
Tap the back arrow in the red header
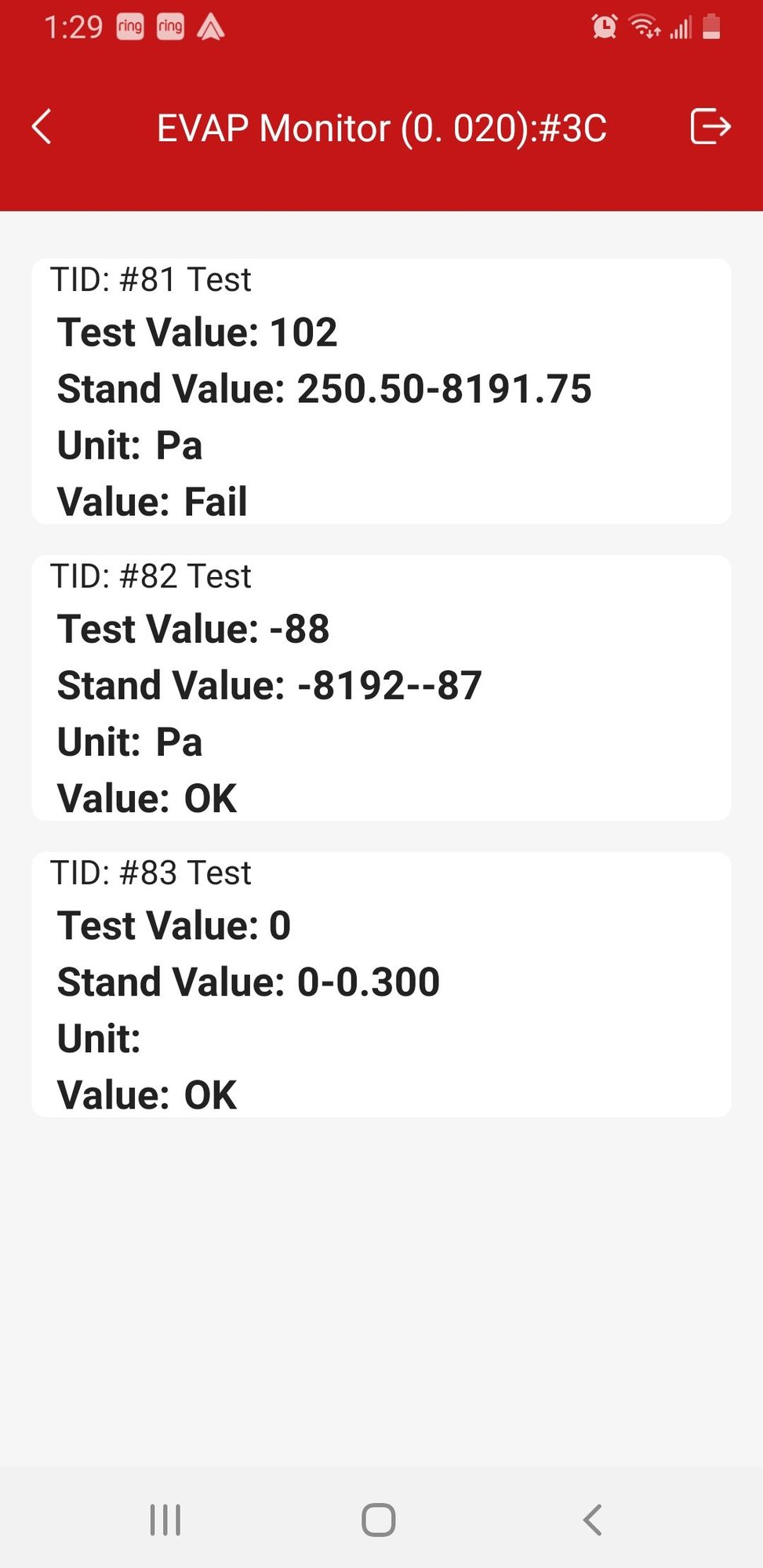[x=41, y=127]
